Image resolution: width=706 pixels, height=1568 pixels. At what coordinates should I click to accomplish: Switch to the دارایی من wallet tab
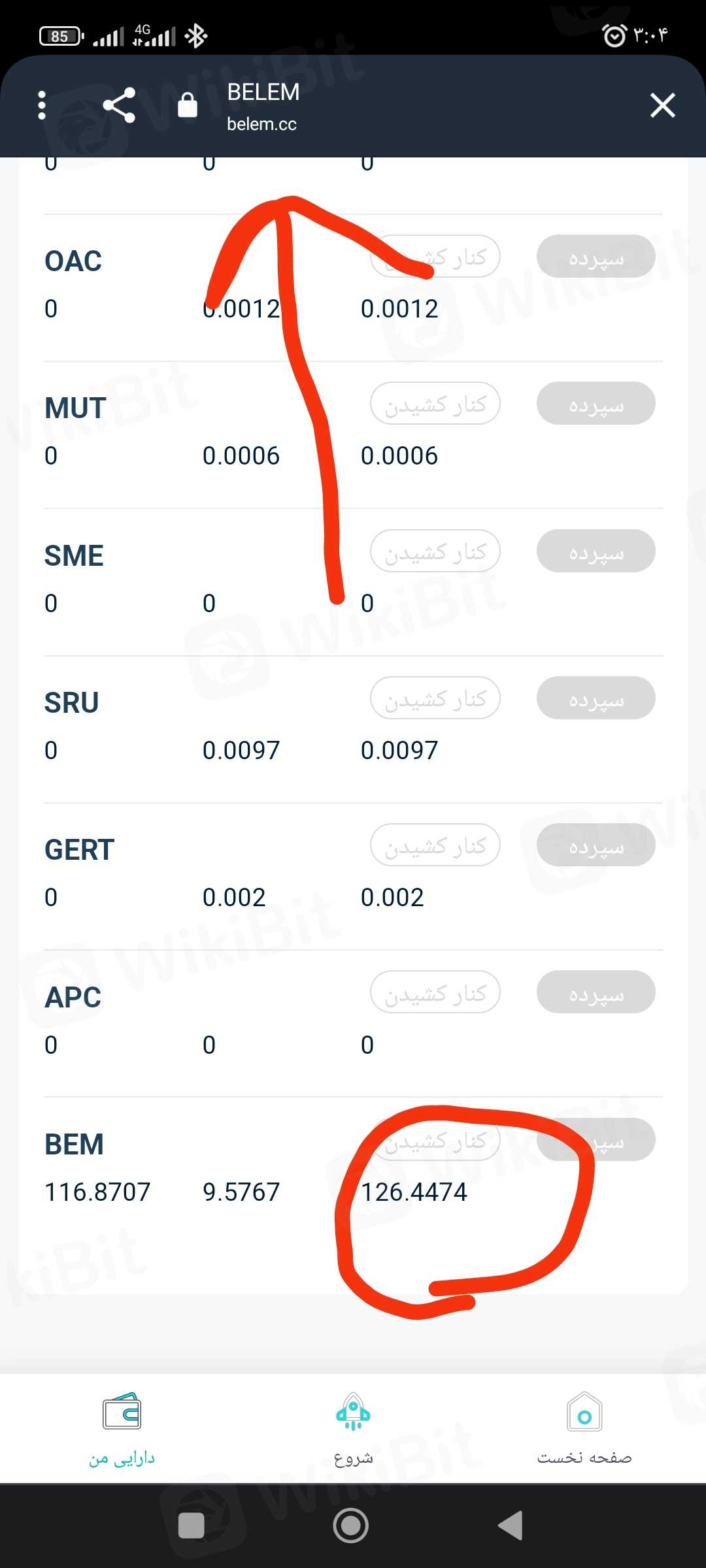coord(122,1428)
